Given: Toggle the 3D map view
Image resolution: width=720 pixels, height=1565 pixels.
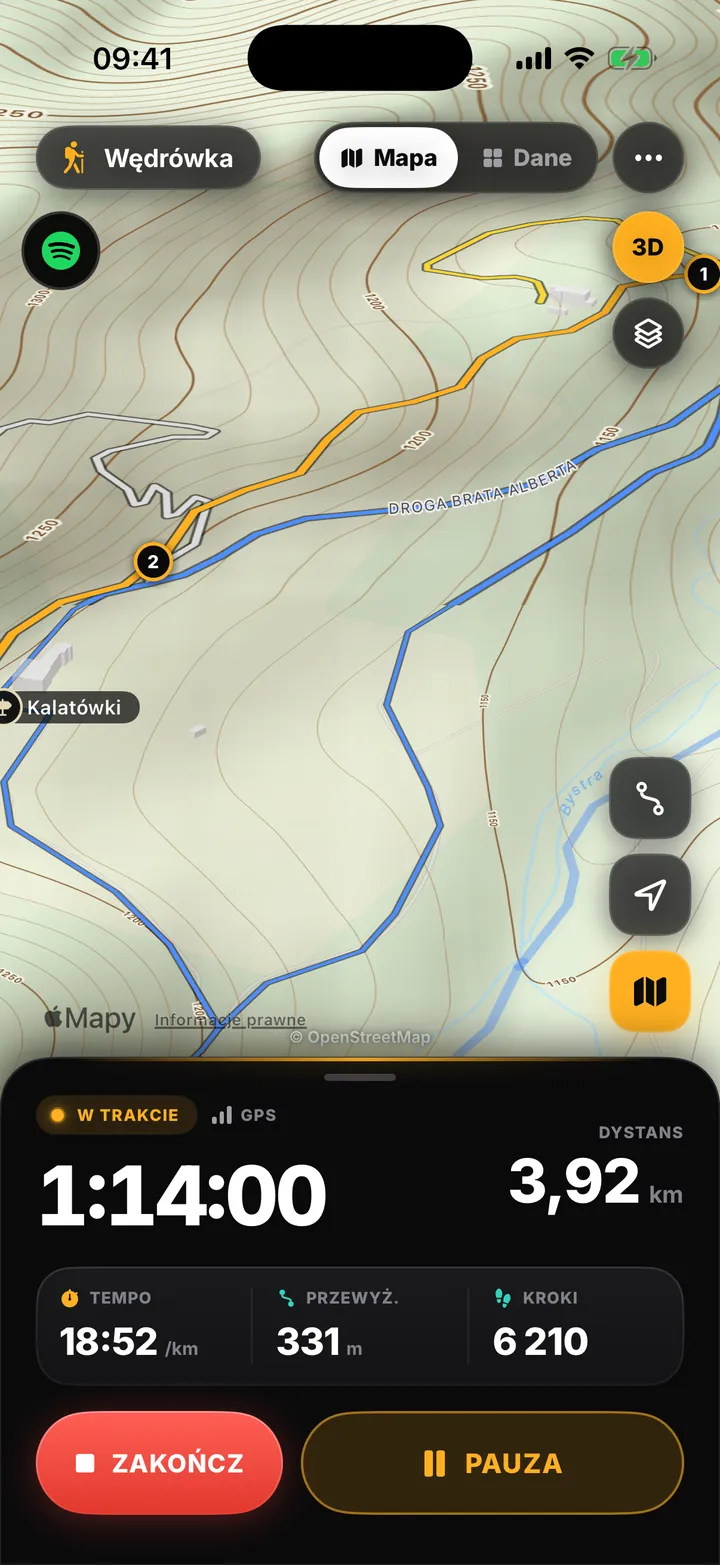Looking at the screenshot, I should 648,247.
